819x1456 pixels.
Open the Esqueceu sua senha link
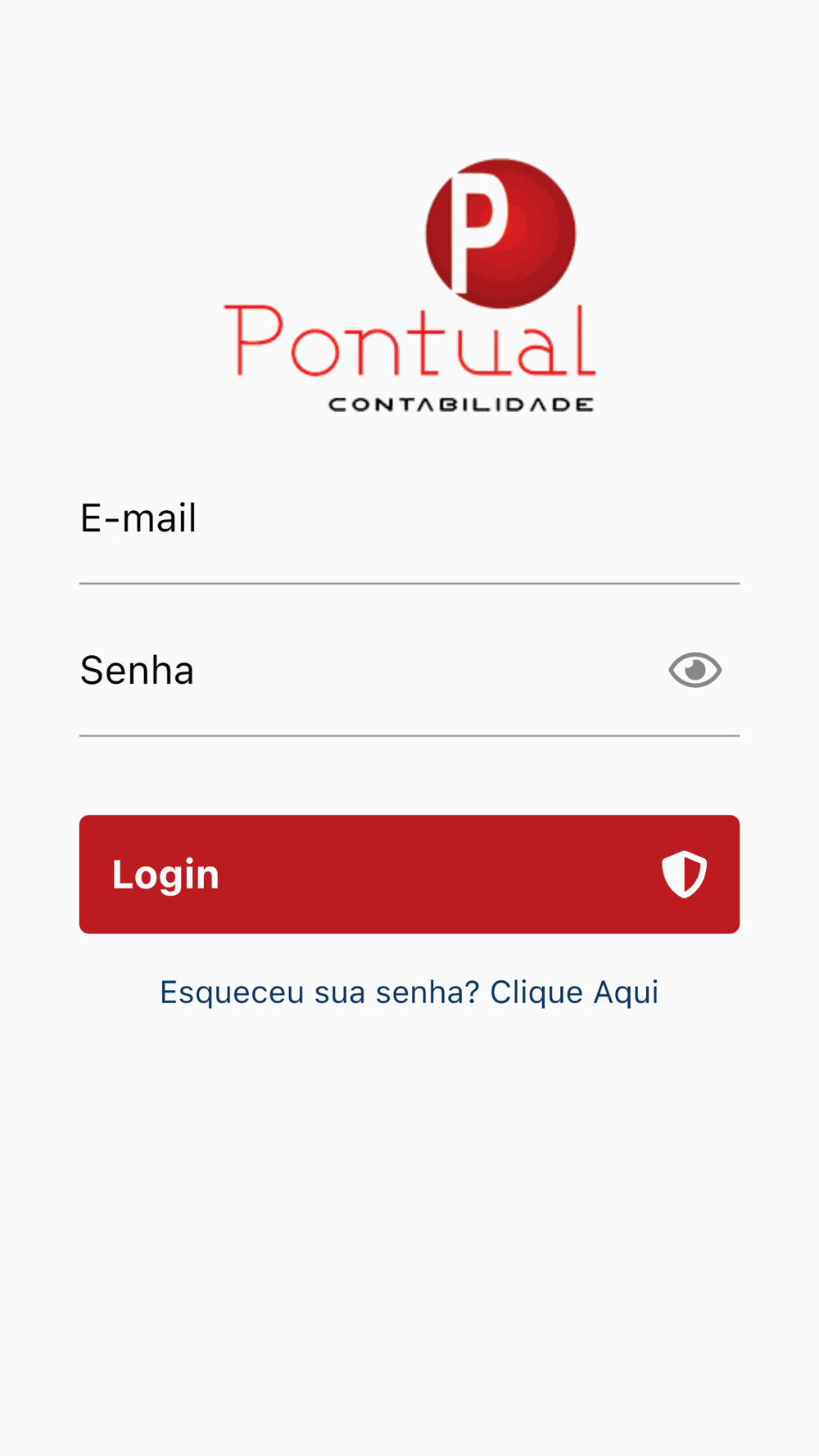tap(409, 993)
